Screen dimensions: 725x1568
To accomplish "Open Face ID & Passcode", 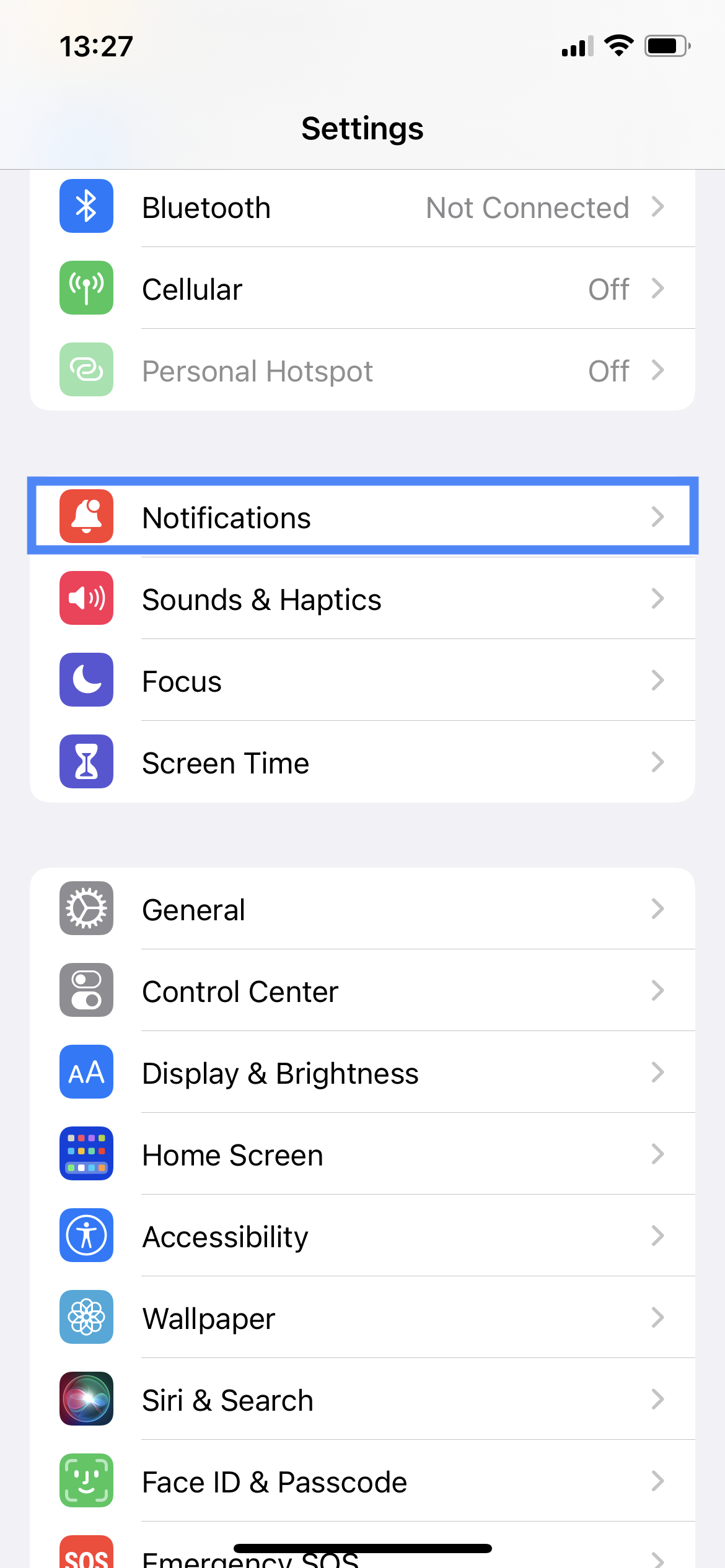I will pyautogui.click(x=362, y=1481).
